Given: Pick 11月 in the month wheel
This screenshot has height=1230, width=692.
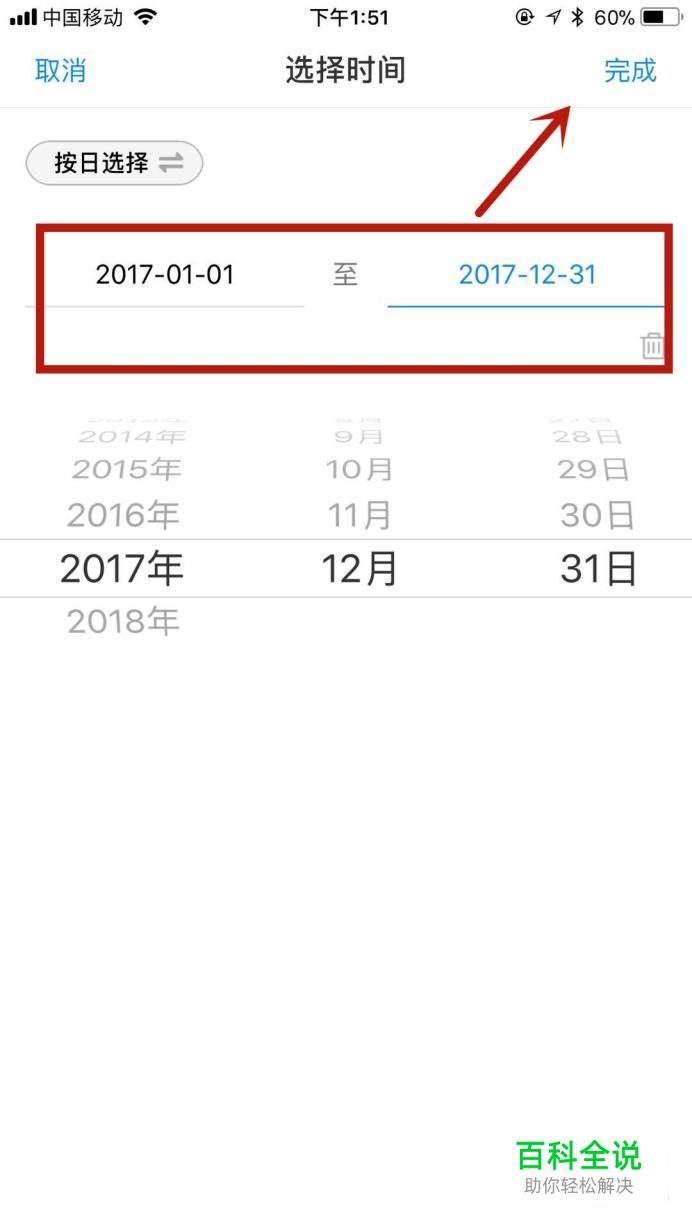Looking at the screenshot, I should [359, 516].
